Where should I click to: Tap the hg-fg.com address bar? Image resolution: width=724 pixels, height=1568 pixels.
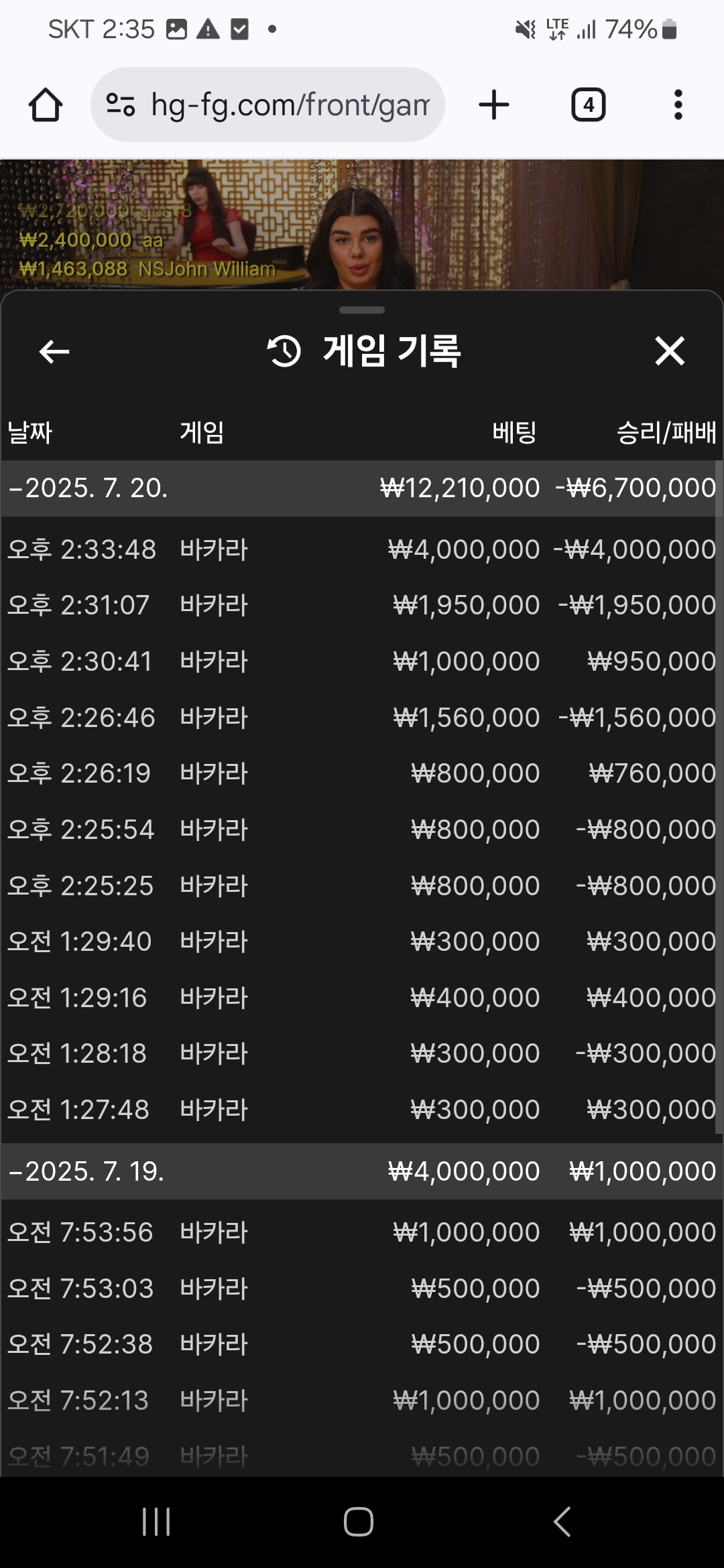tap(267, 105)
